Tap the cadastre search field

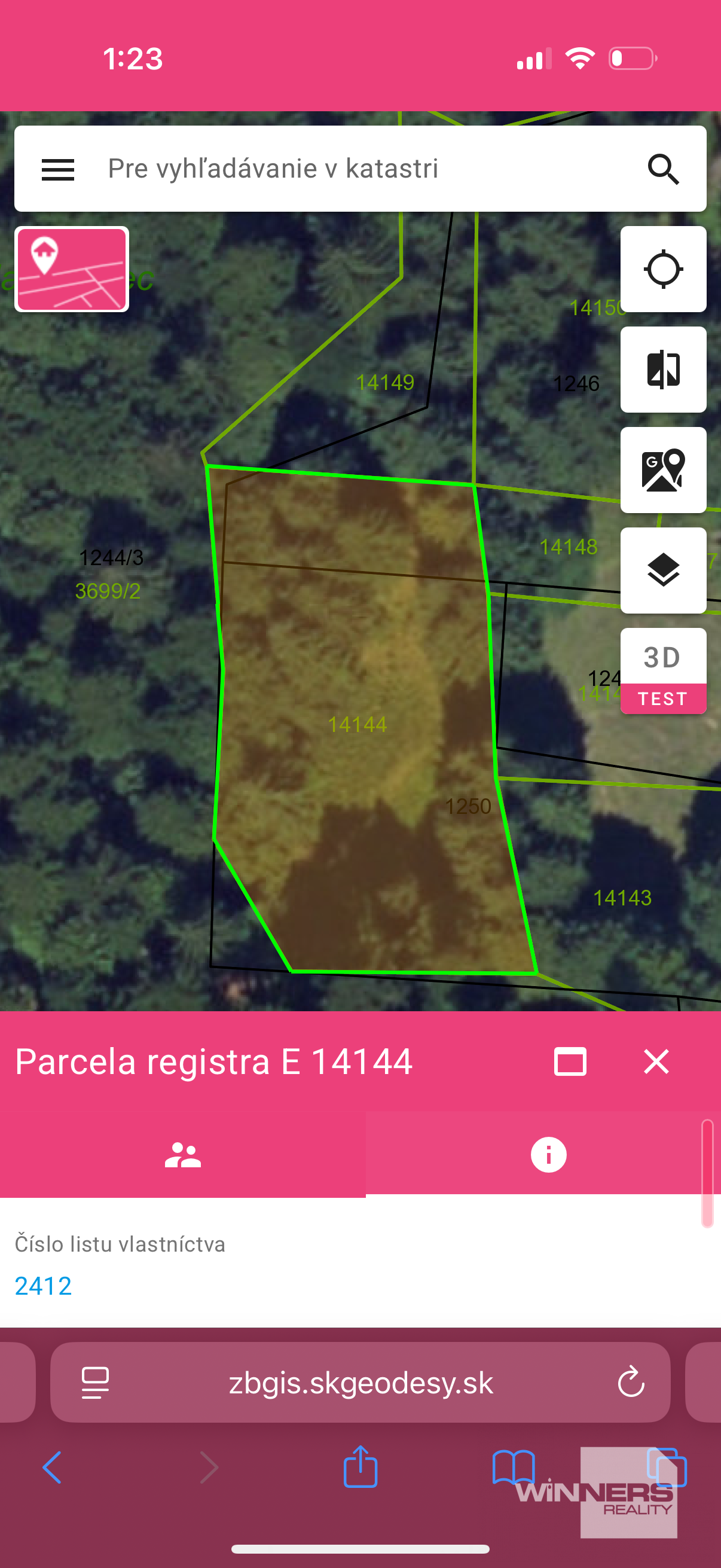[360, 169]
